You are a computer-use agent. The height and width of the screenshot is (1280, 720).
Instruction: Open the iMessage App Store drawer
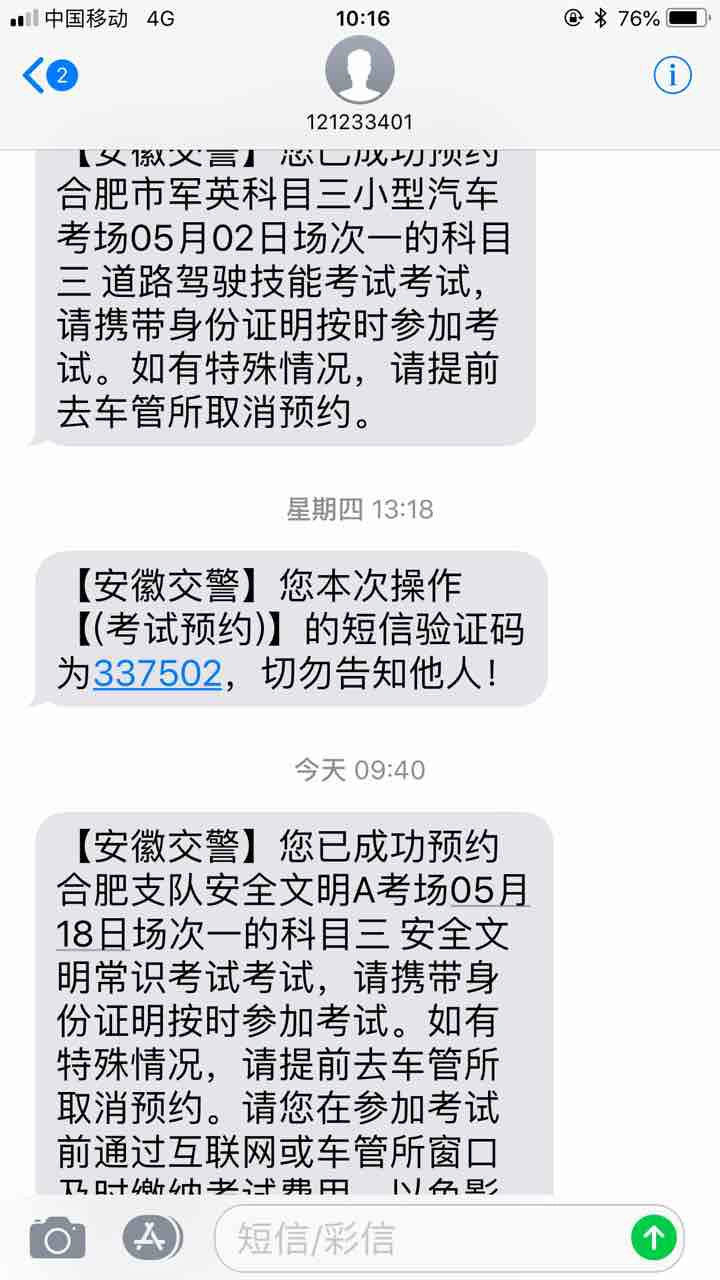point(153,1238)
